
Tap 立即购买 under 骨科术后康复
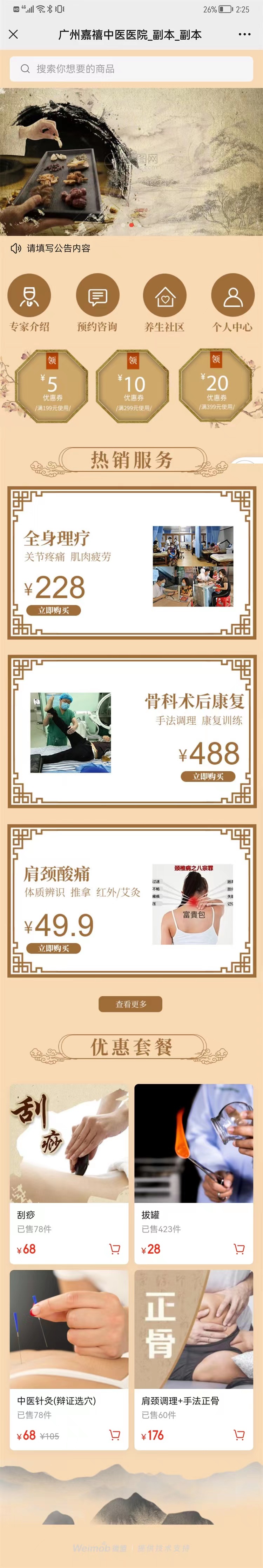tap(208, 776)
